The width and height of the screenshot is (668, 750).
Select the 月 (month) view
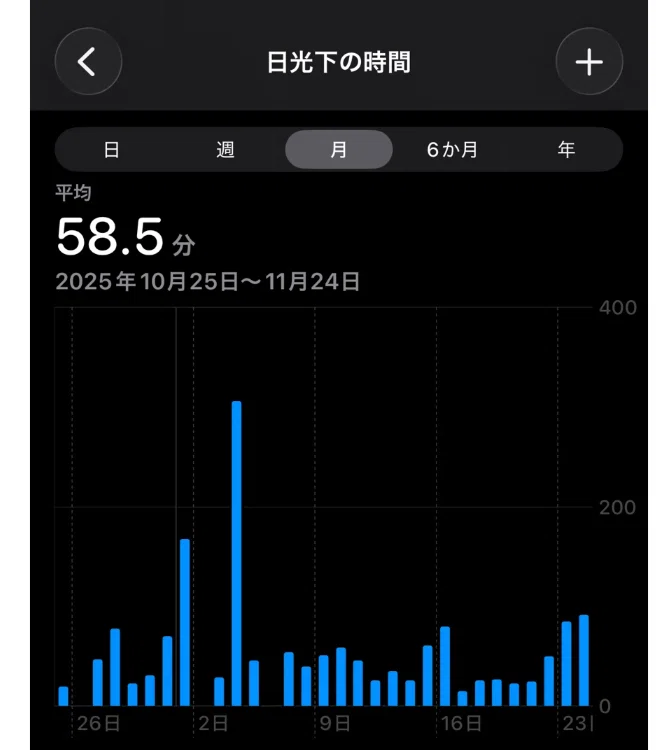coord(339,150)
